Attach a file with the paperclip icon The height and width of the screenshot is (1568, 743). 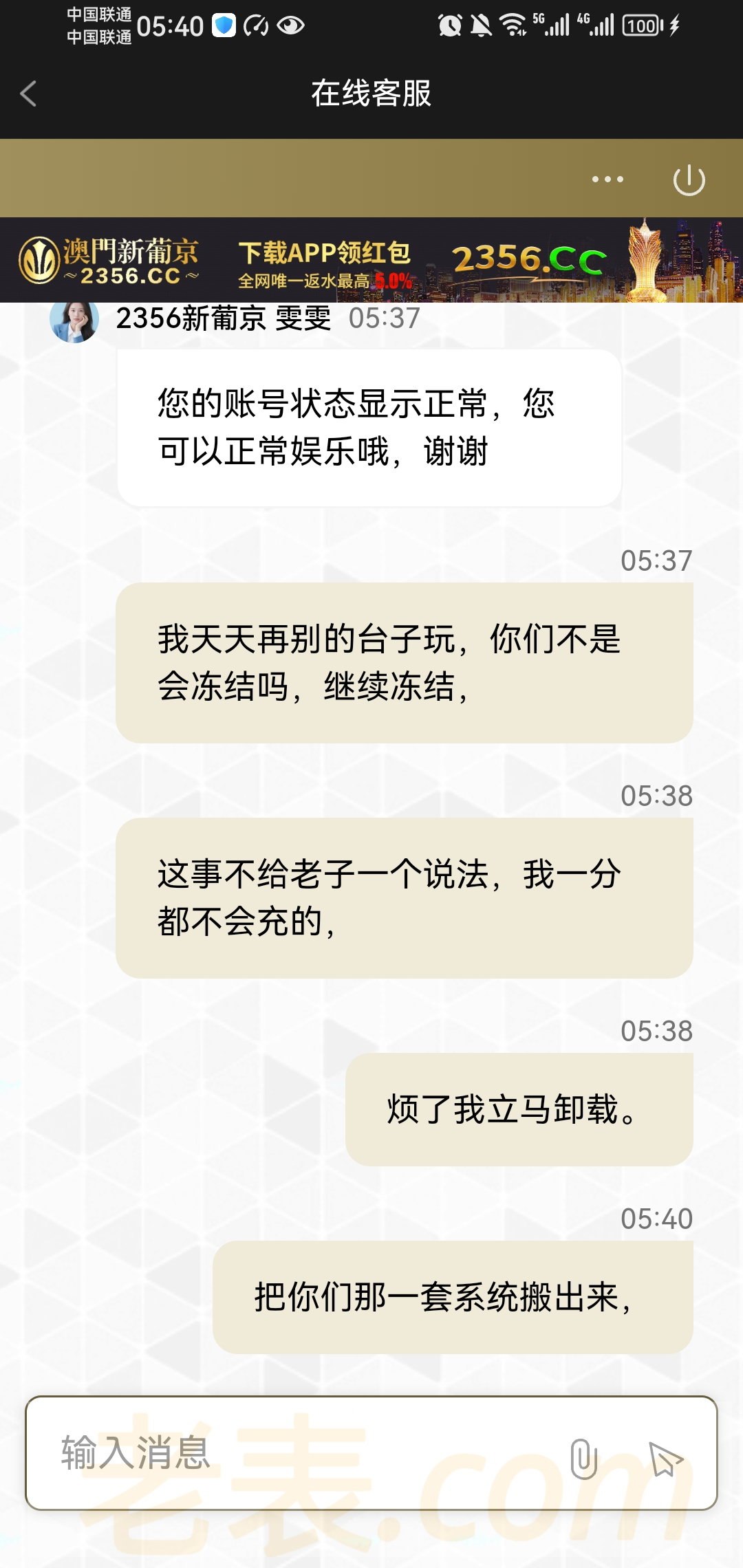pos(583,1458)
